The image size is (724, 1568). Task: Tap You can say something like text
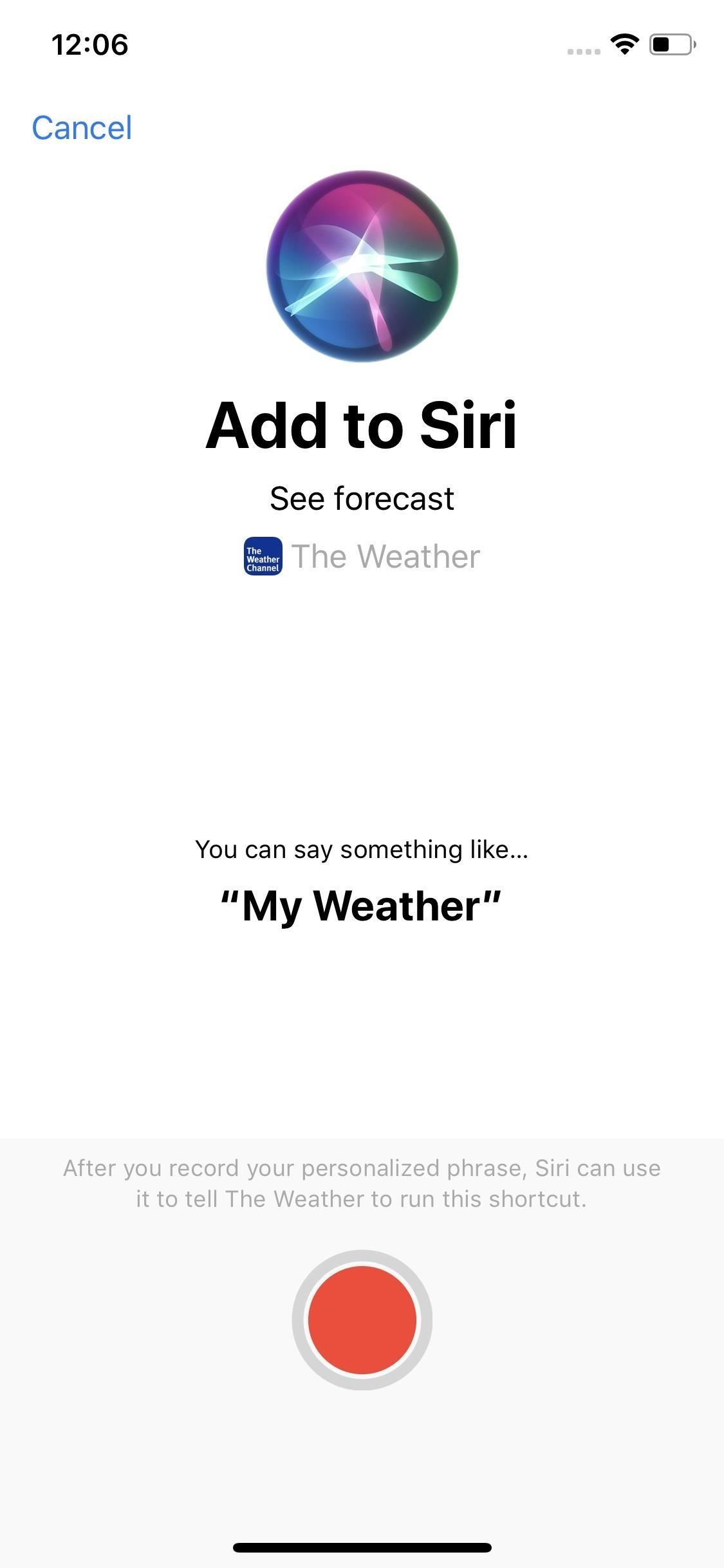coord(362,848)
